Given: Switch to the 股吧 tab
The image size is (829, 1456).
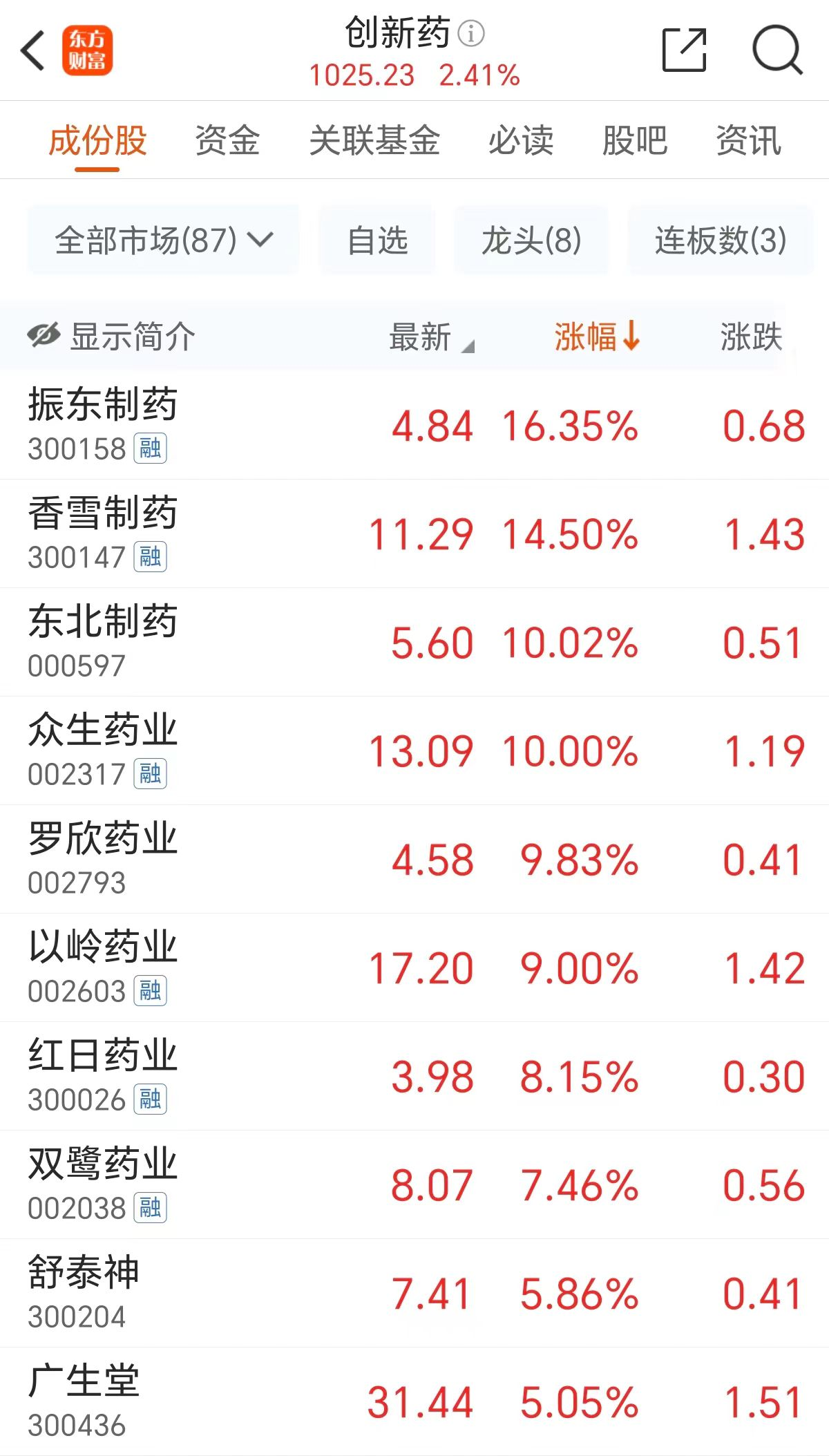Looking at the screenshot, I should (634, 141).
